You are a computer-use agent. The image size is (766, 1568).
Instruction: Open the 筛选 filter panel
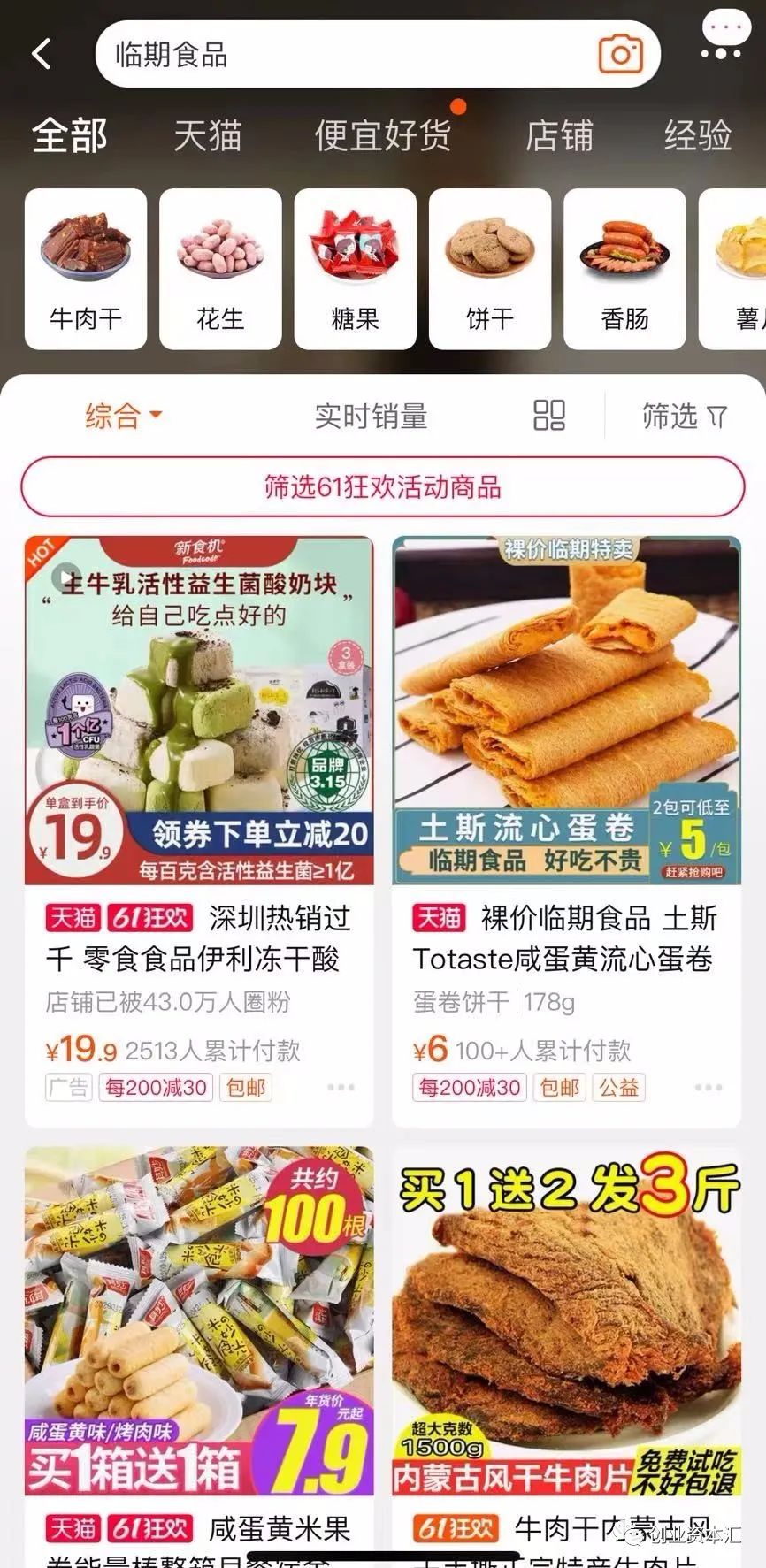(684, 415)
